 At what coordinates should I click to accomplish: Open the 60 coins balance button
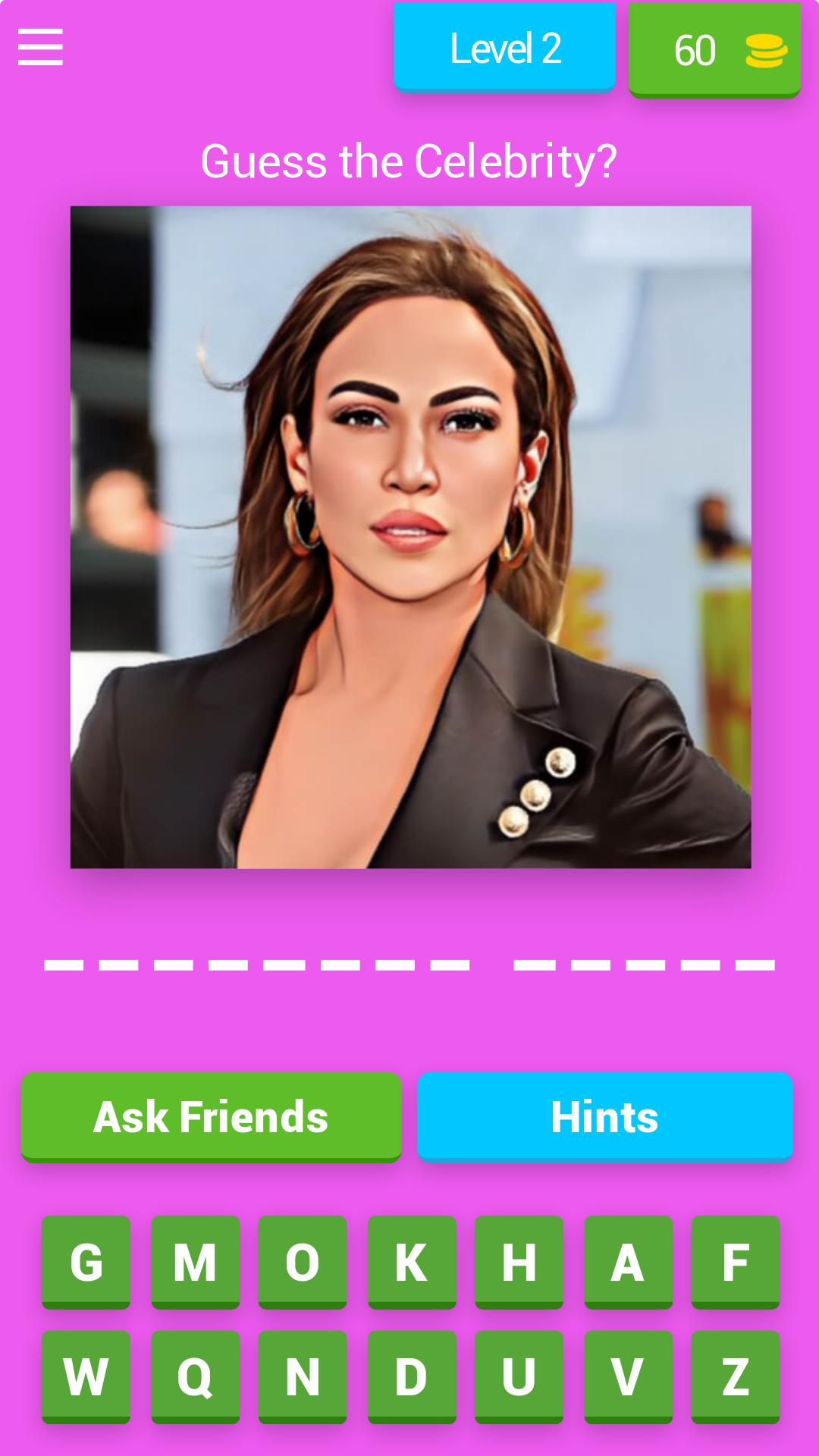(x=714, y=50)
